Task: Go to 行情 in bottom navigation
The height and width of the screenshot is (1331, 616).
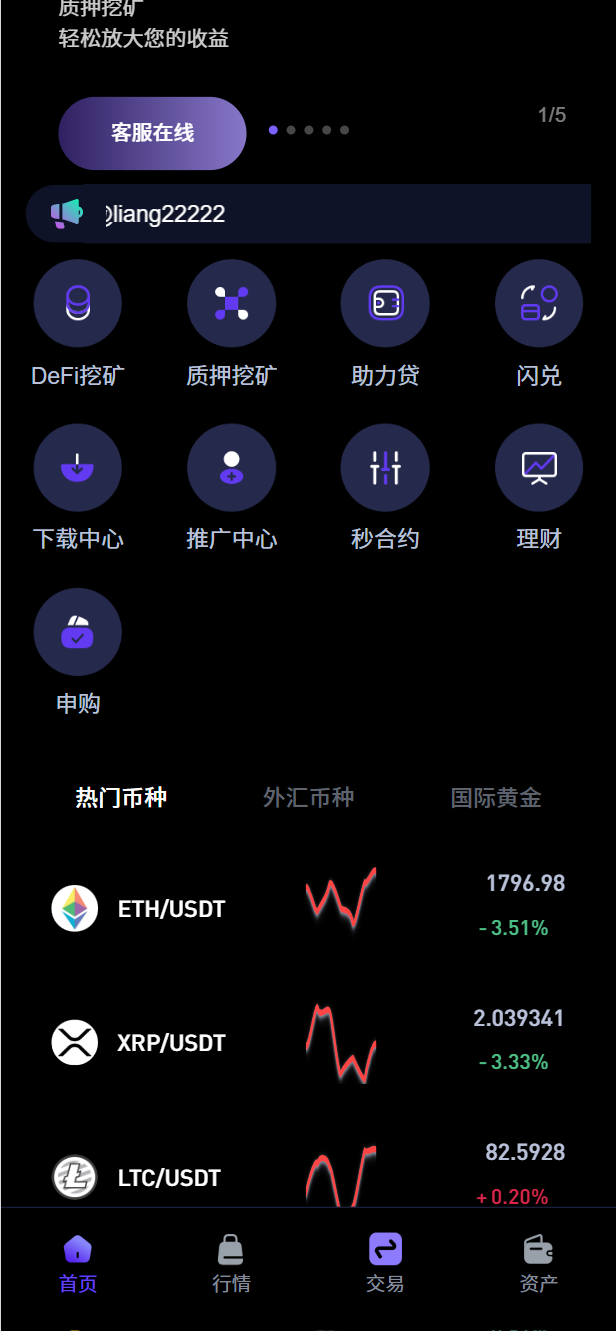Action: (231, 1264)
